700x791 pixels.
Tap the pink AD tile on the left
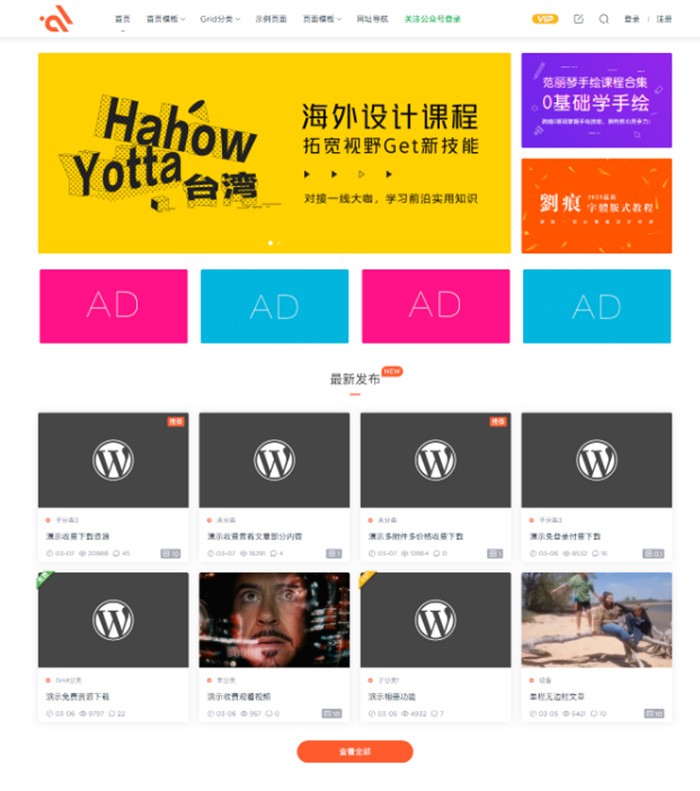pos(113,306)
